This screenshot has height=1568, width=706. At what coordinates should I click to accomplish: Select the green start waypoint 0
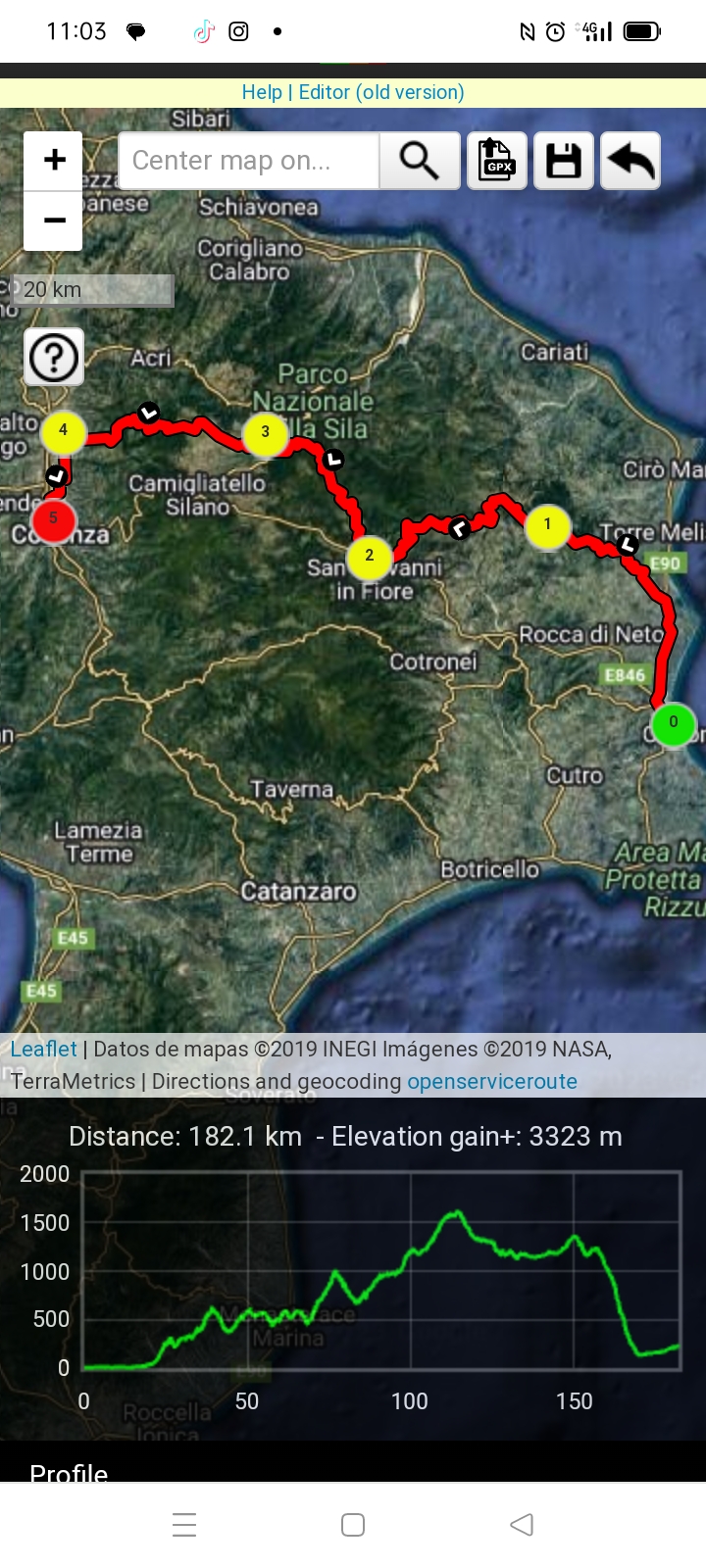click(x=673, y=724)
